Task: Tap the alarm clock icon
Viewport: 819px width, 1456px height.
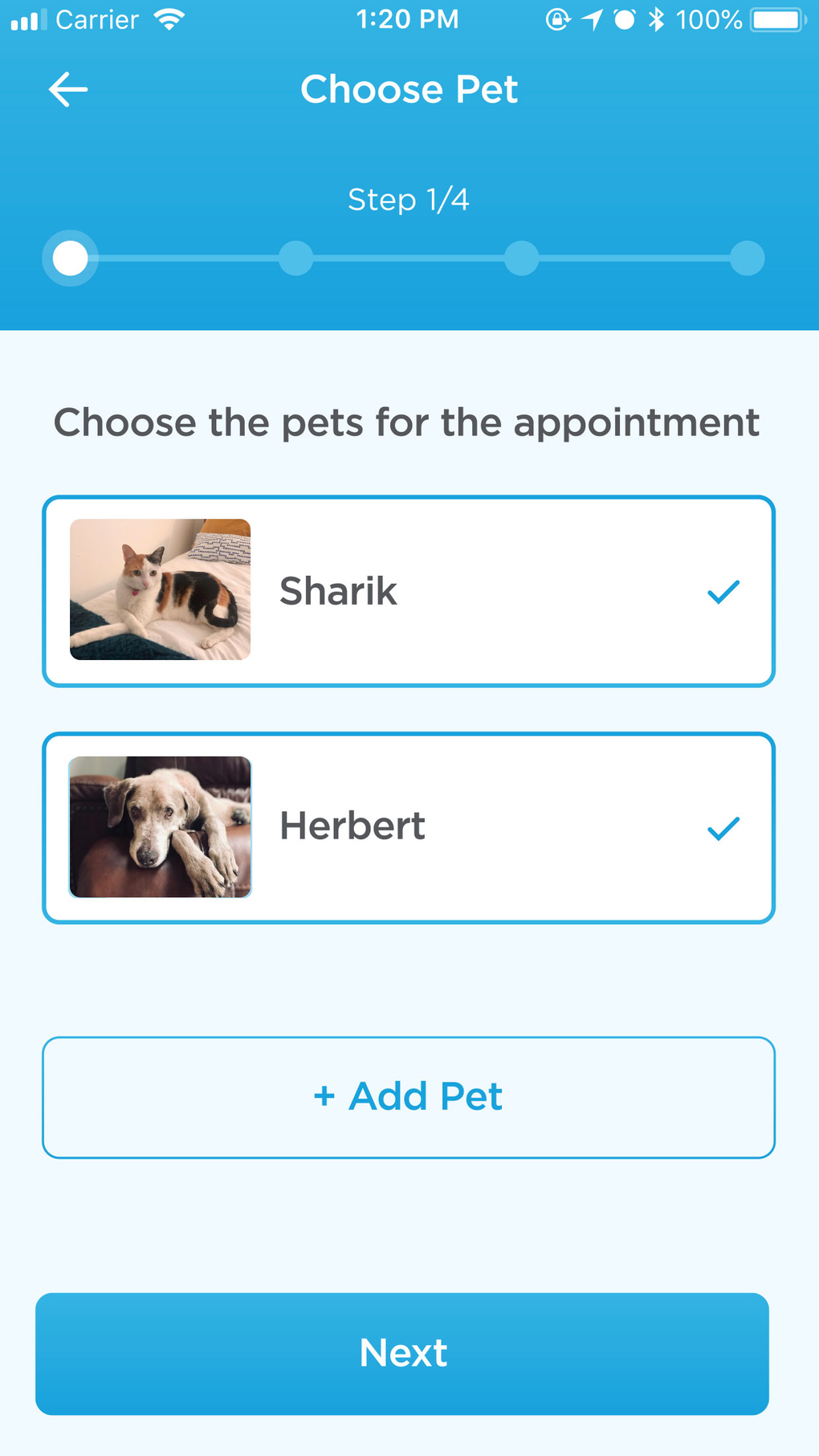Action: tap(624, 19)
